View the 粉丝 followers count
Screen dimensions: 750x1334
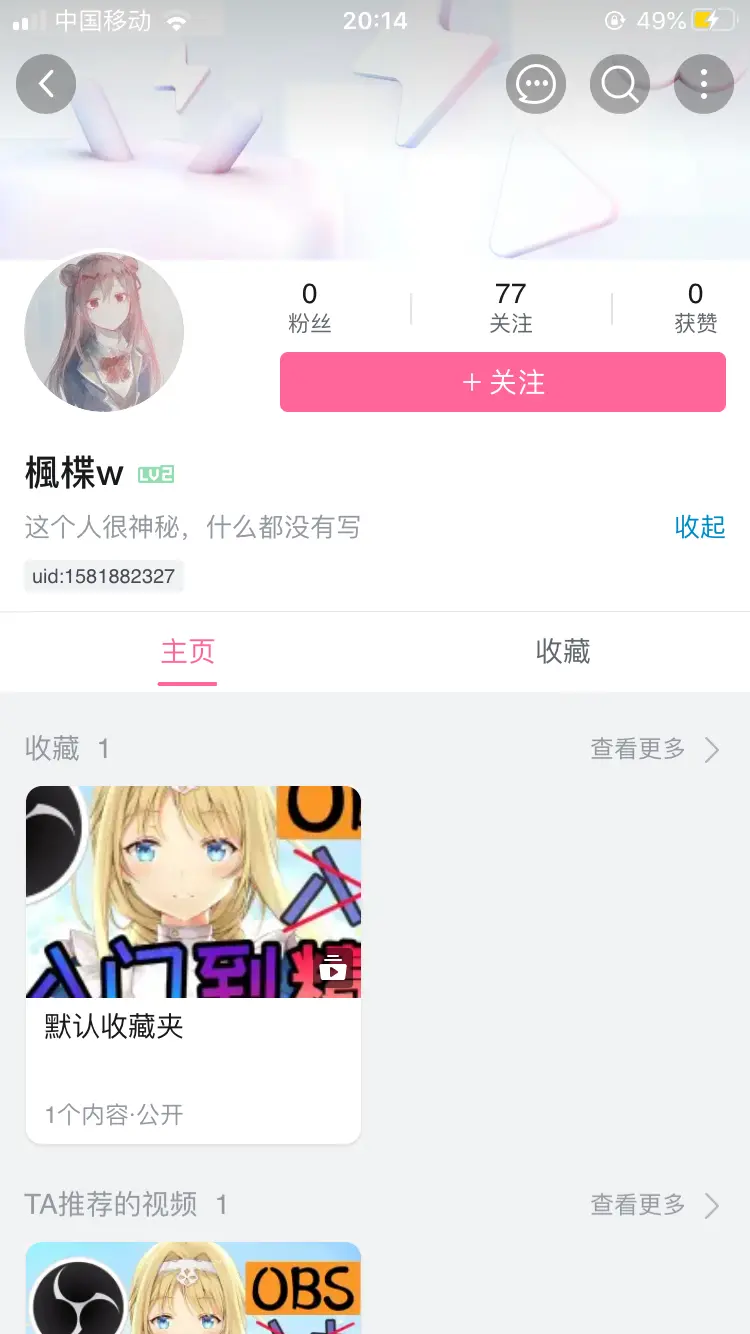310,307
